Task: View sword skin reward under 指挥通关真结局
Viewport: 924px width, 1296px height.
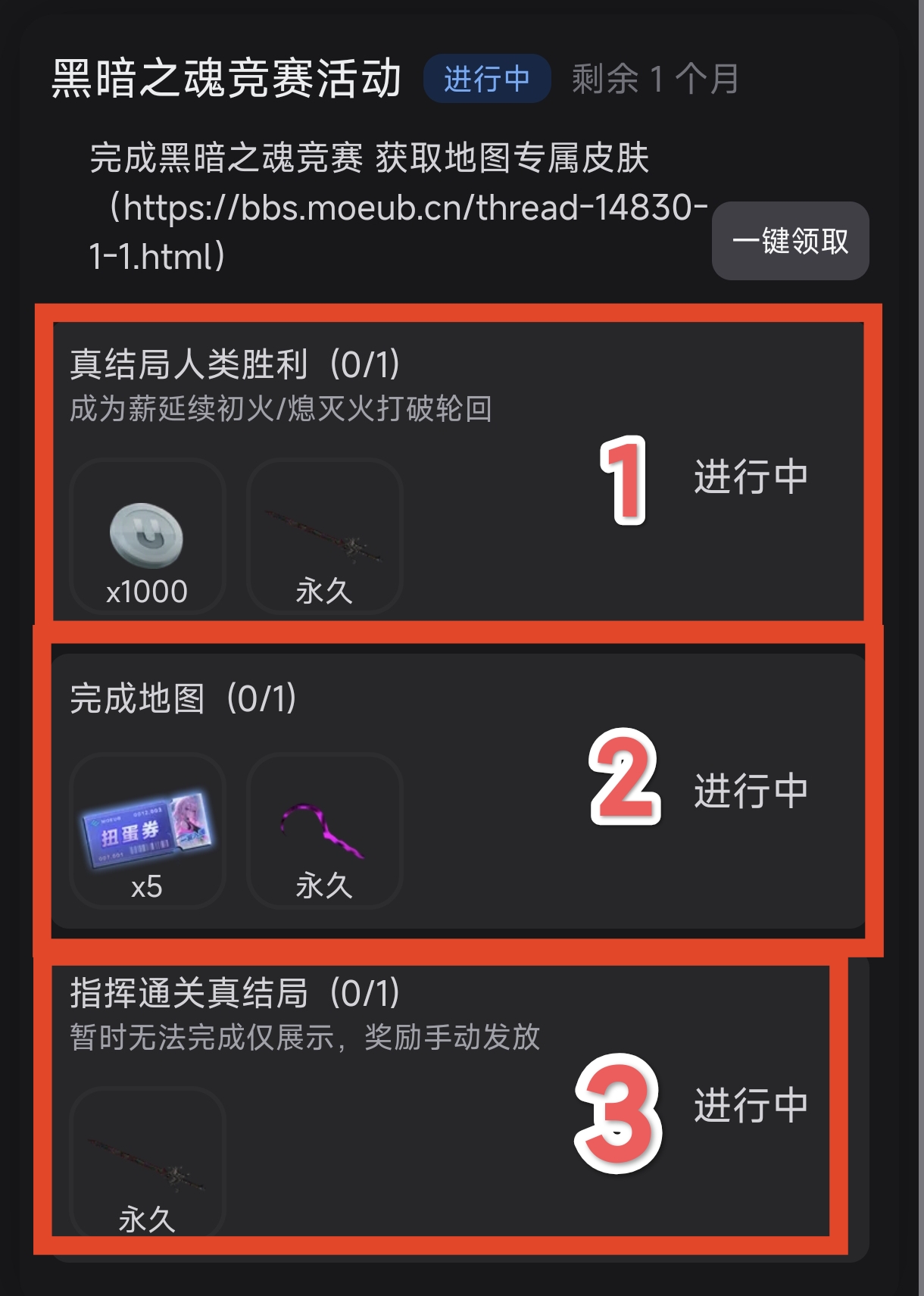Action: click(147, 1163)
